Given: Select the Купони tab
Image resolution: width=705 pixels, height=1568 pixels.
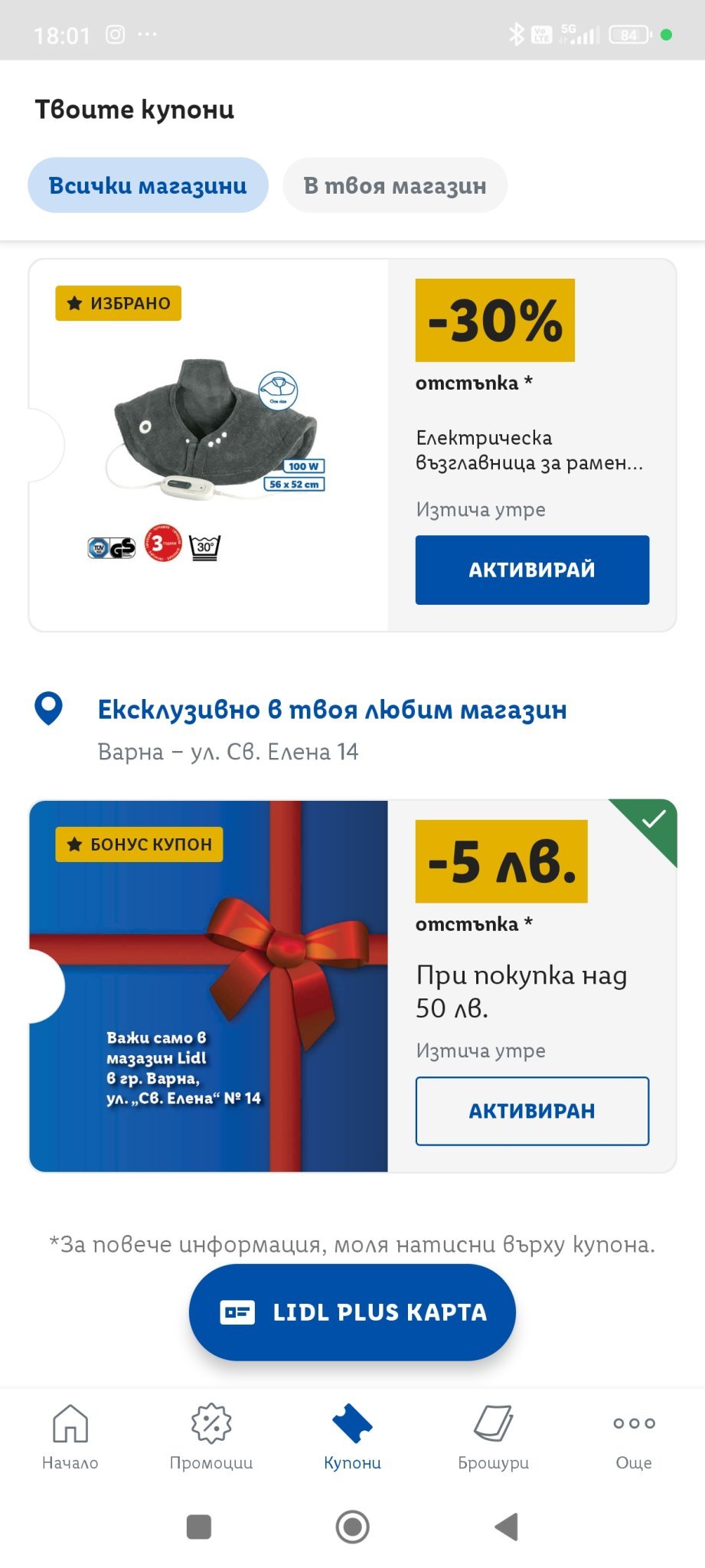Looking at the screenshot, I should pos(352,1437).
